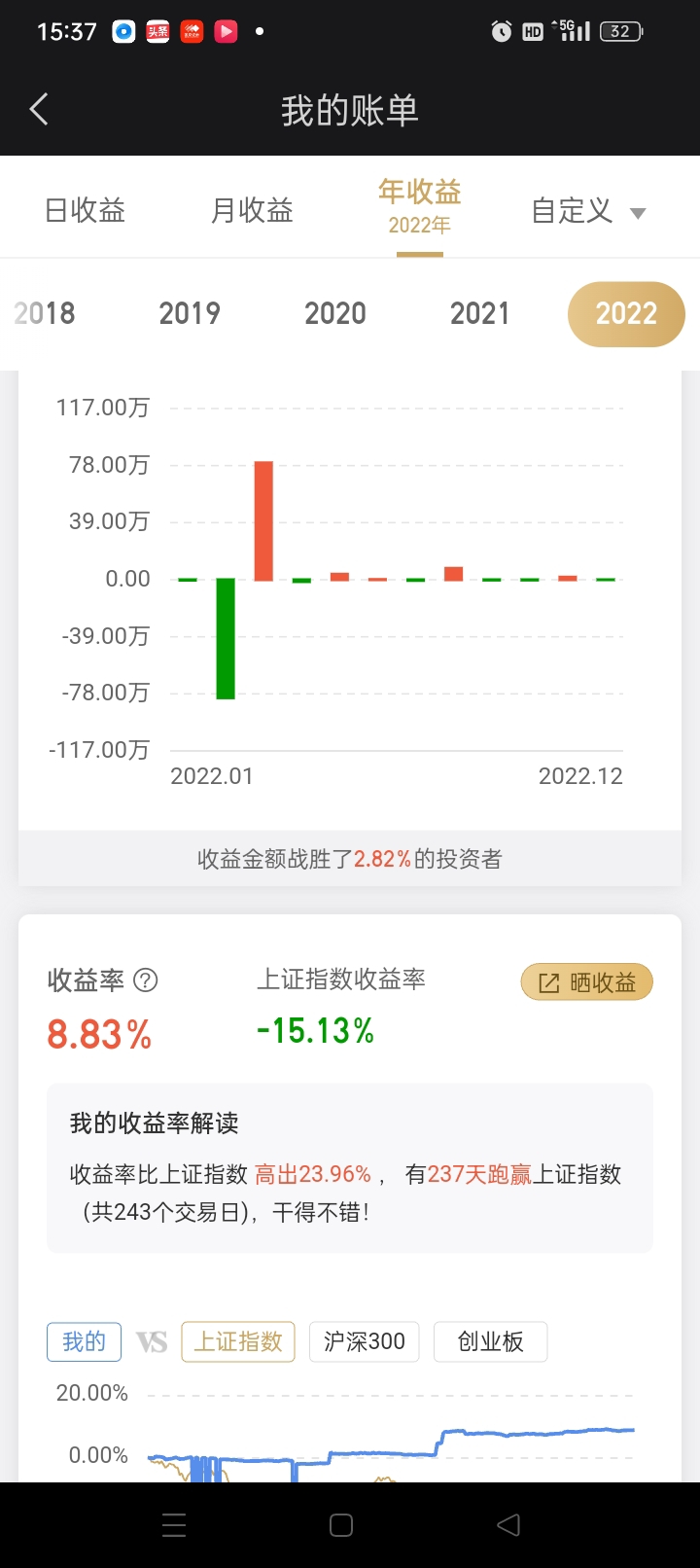Viewport: 700px width, 1568px height.
Task: Open the 自定义 dropdown
Action: tap(587, 211)
